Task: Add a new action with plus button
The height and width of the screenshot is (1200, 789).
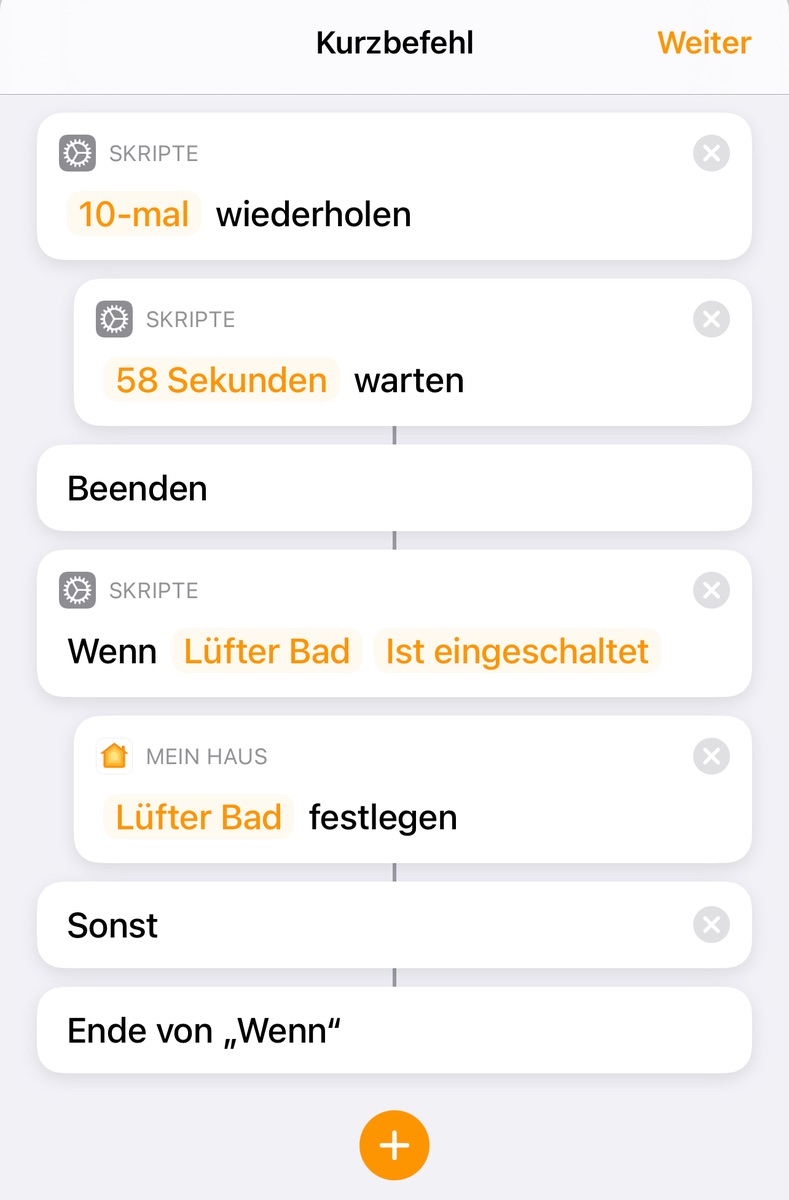Action: [x=394, y=1146]
